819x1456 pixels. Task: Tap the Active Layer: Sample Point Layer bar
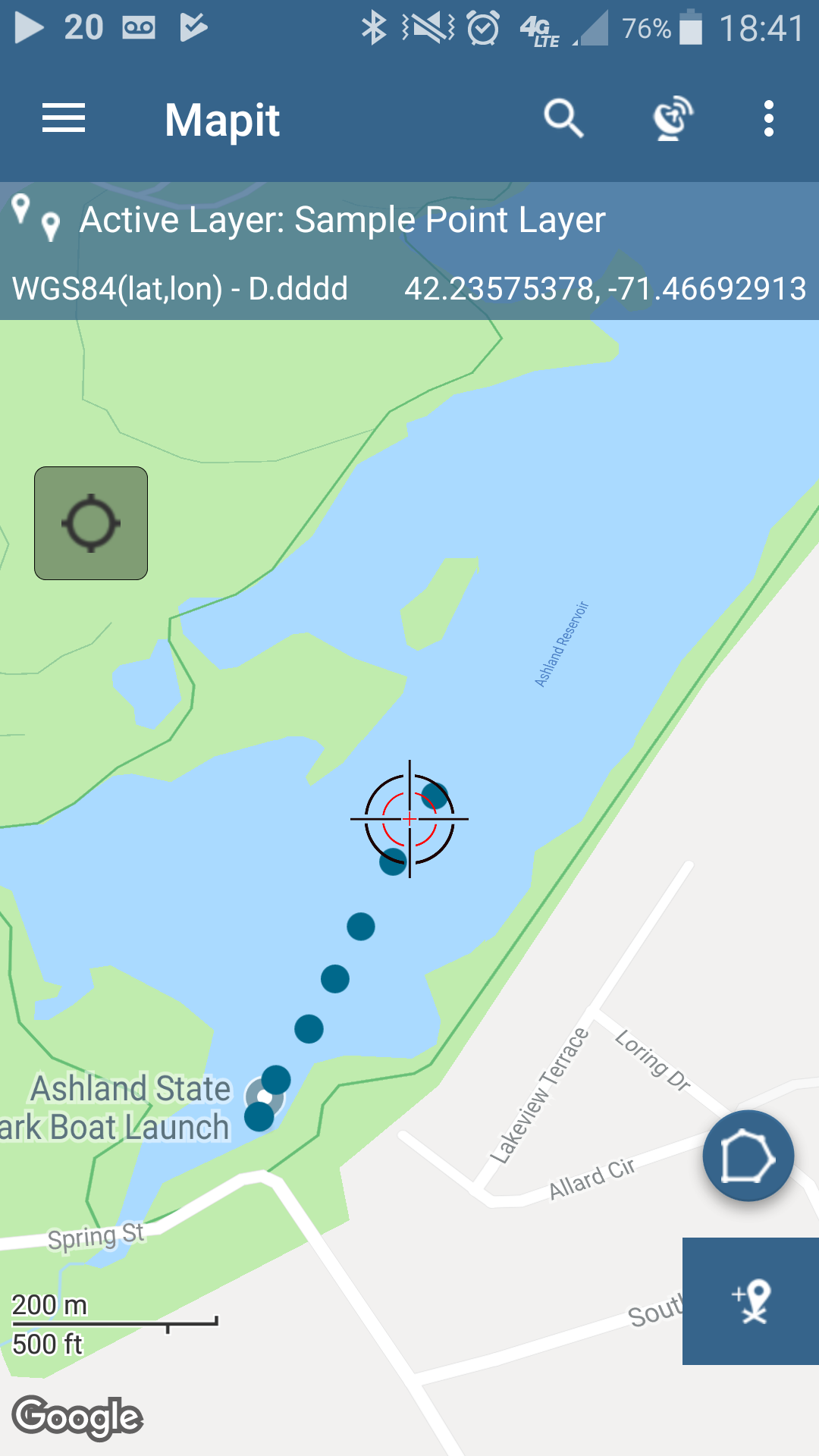tap(409, 220)
